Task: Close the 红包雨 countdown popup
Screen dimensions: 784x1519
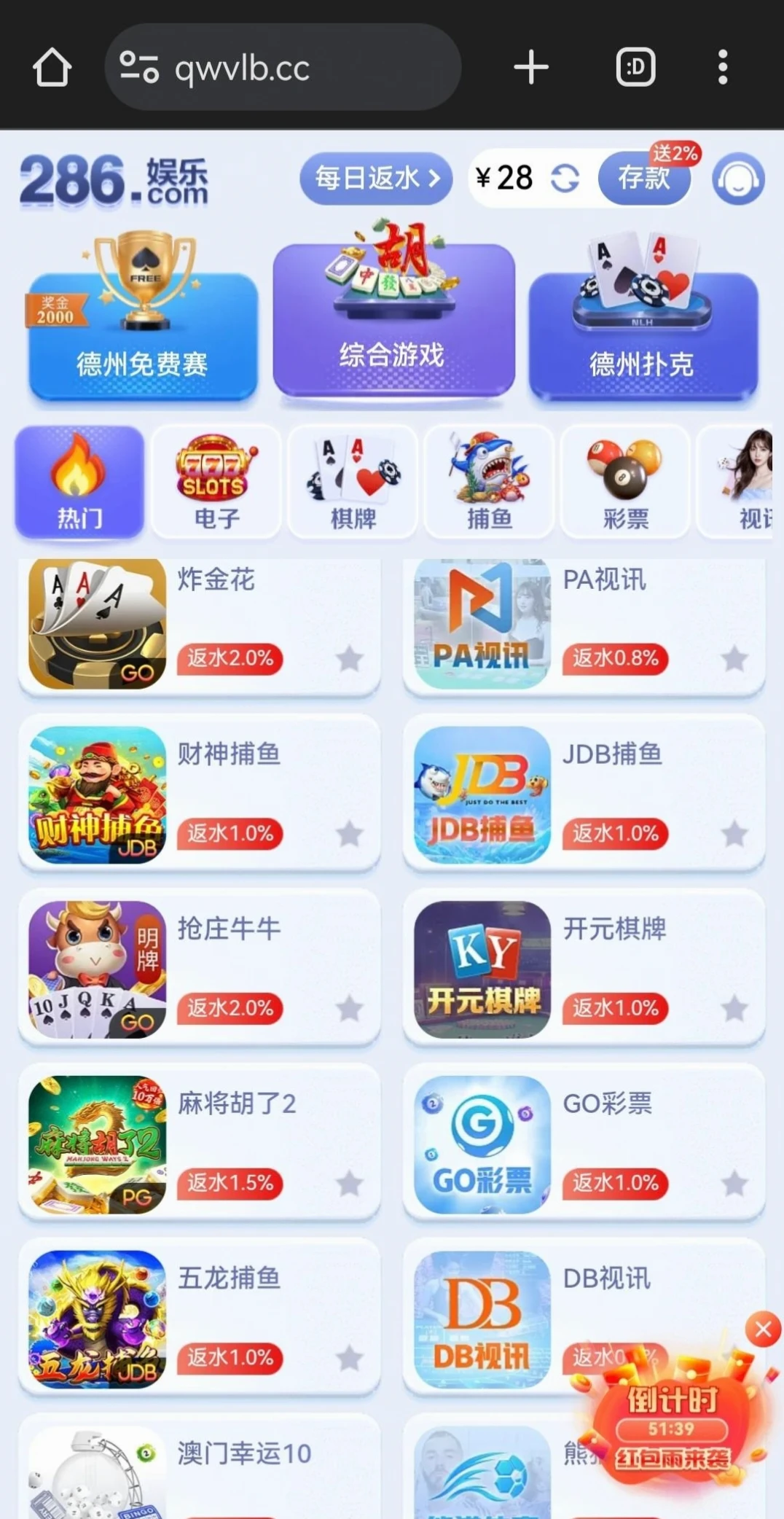Action: click(763, 1330)
